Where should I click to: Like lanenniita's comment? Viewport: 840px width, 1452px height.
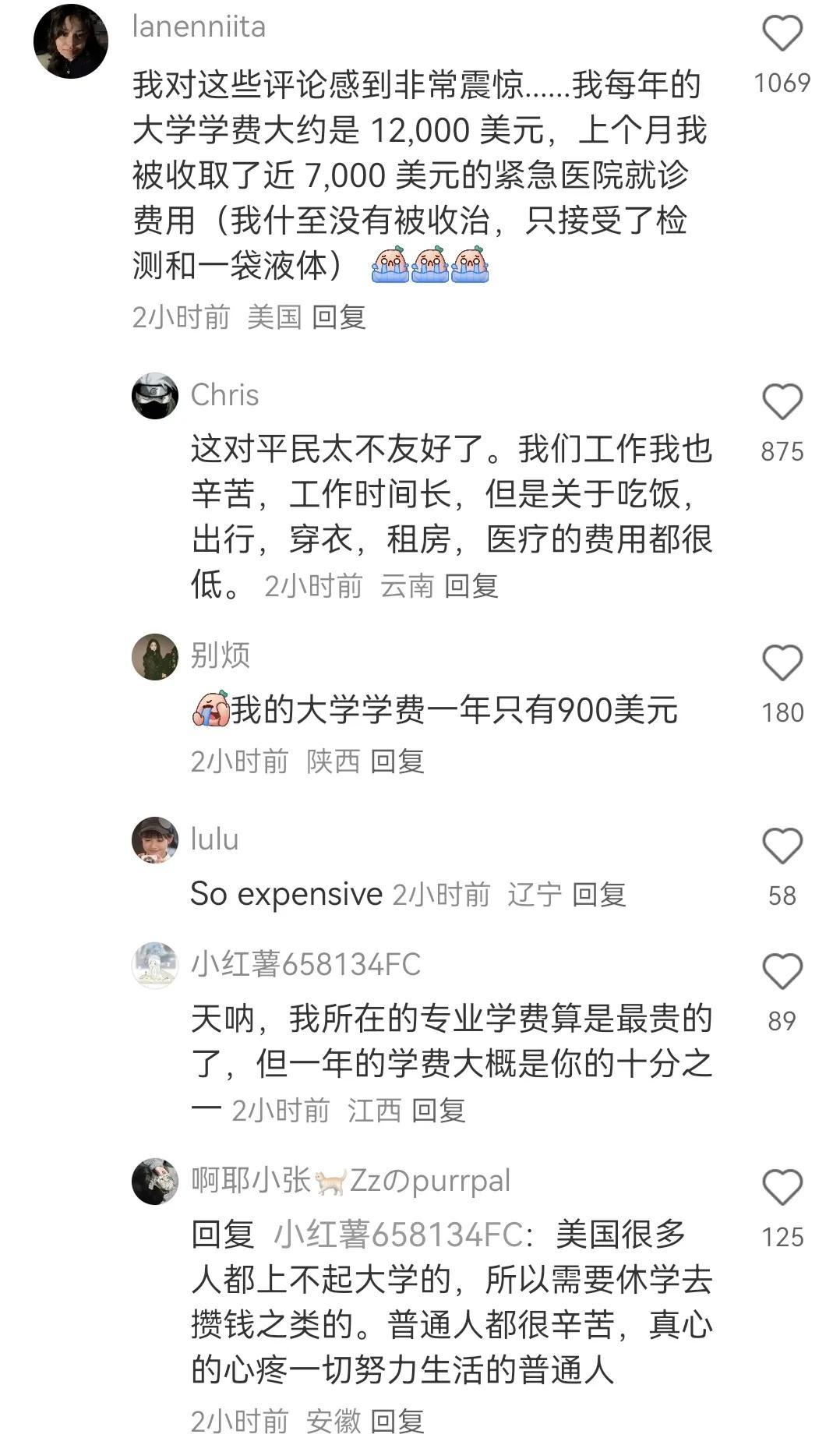(x=782, y=34)
